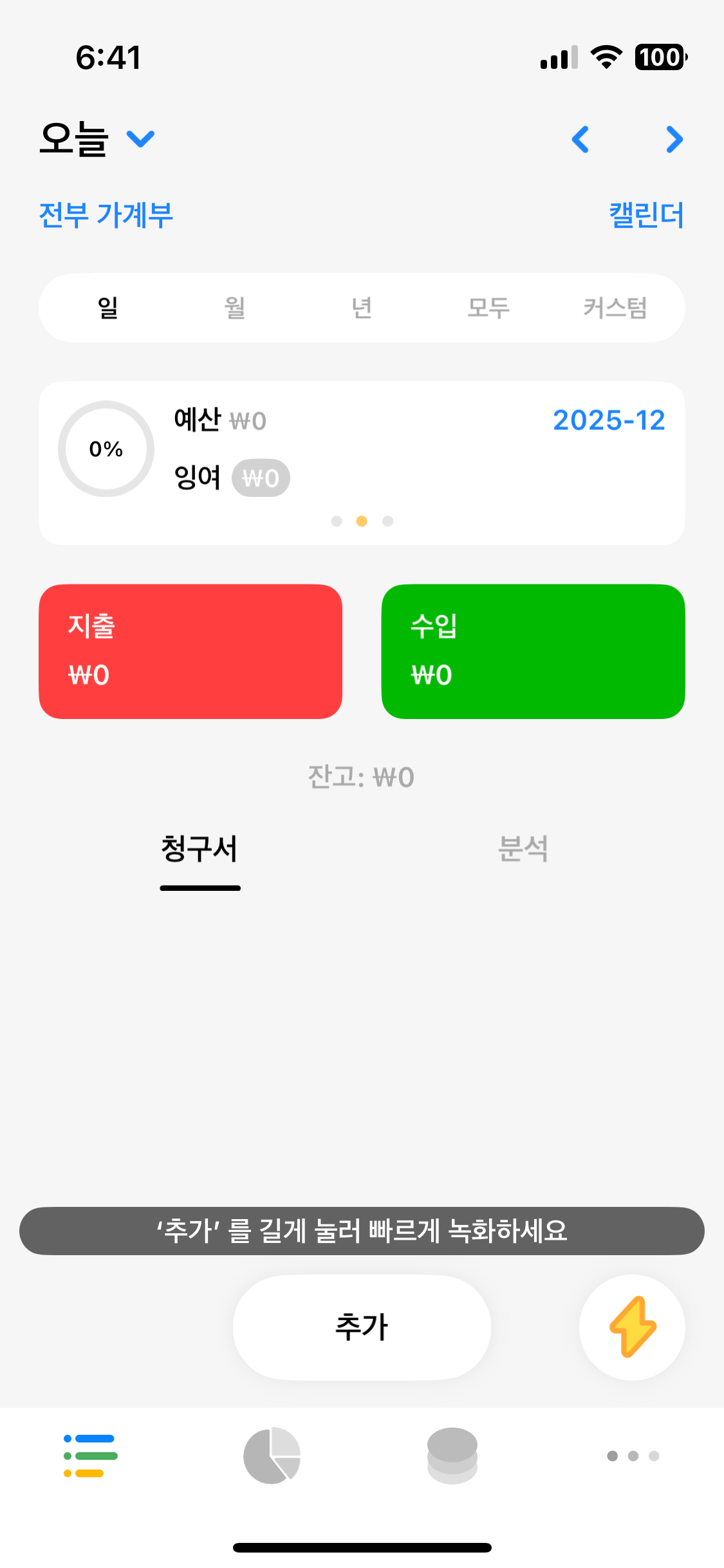Screen dimensions: 724x1568
Task: Show the 청구서 tab
Action: [200, 849]
